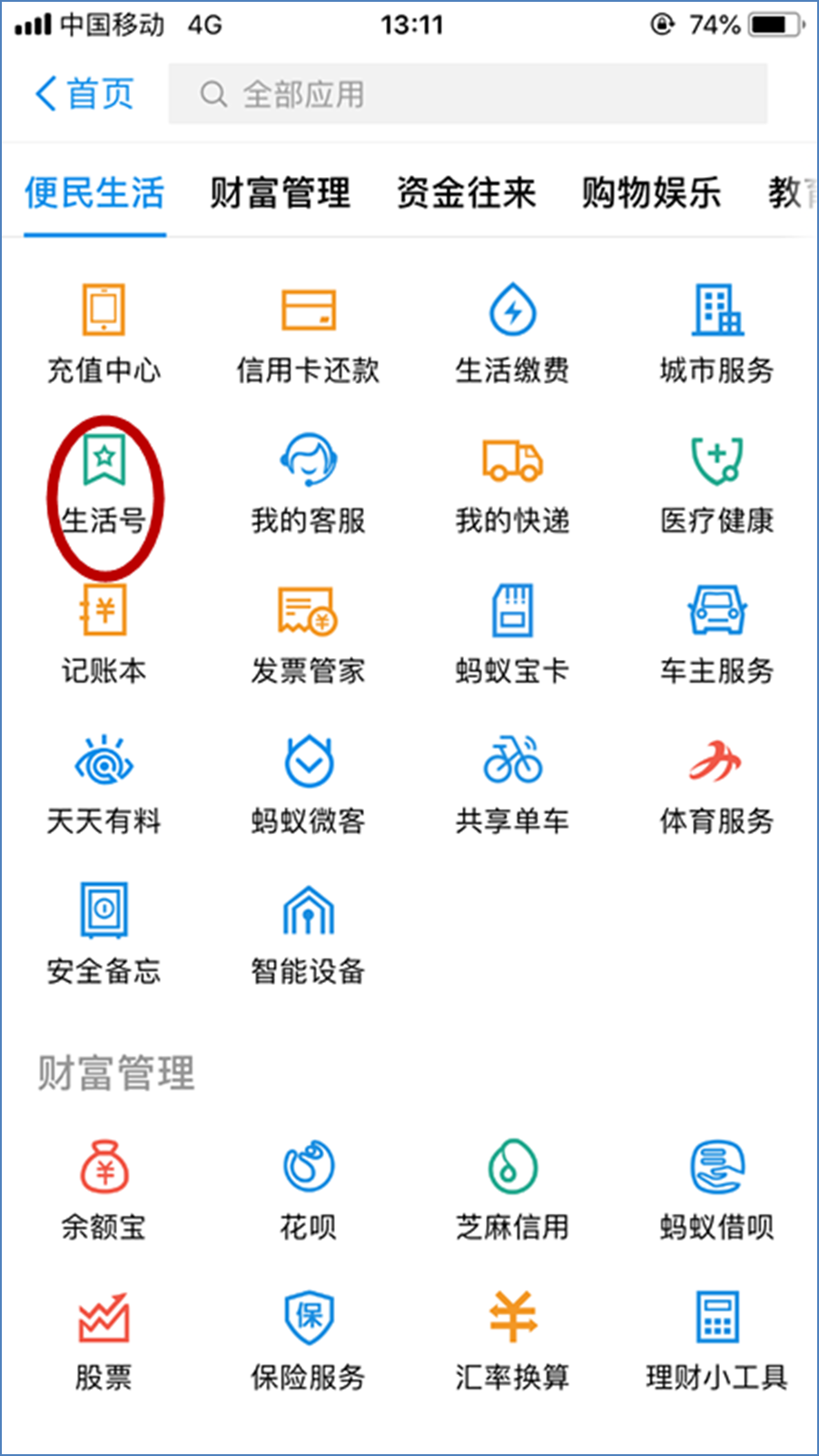Open 城市服务
Viewport: 819px width, 1456px height.
(x=716, y=331)
